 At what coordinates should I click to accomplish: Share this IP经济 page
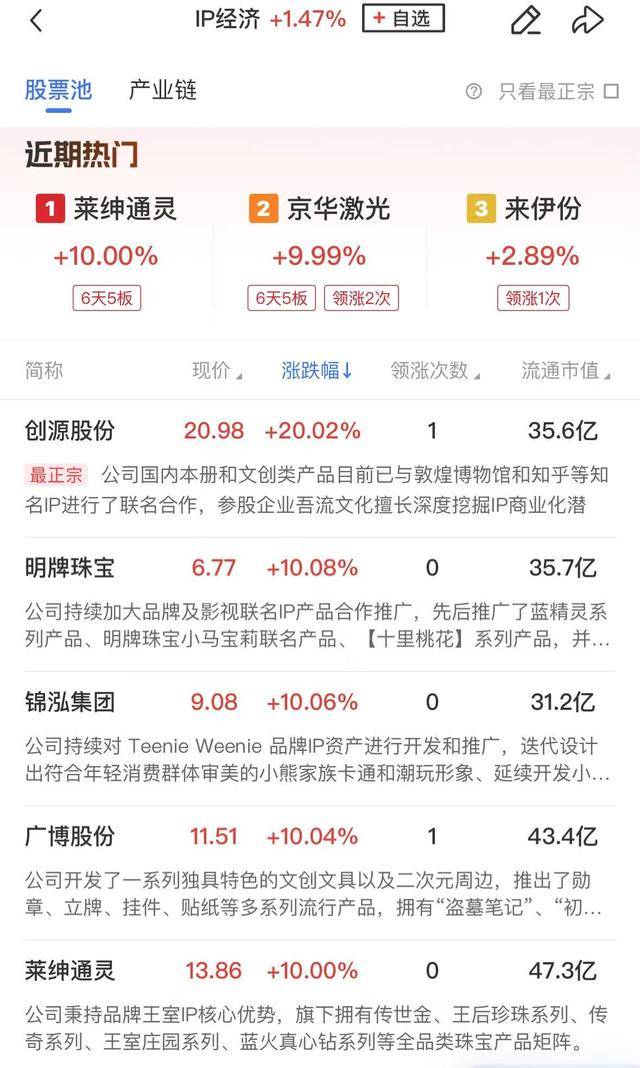click(x=588, y=20)
